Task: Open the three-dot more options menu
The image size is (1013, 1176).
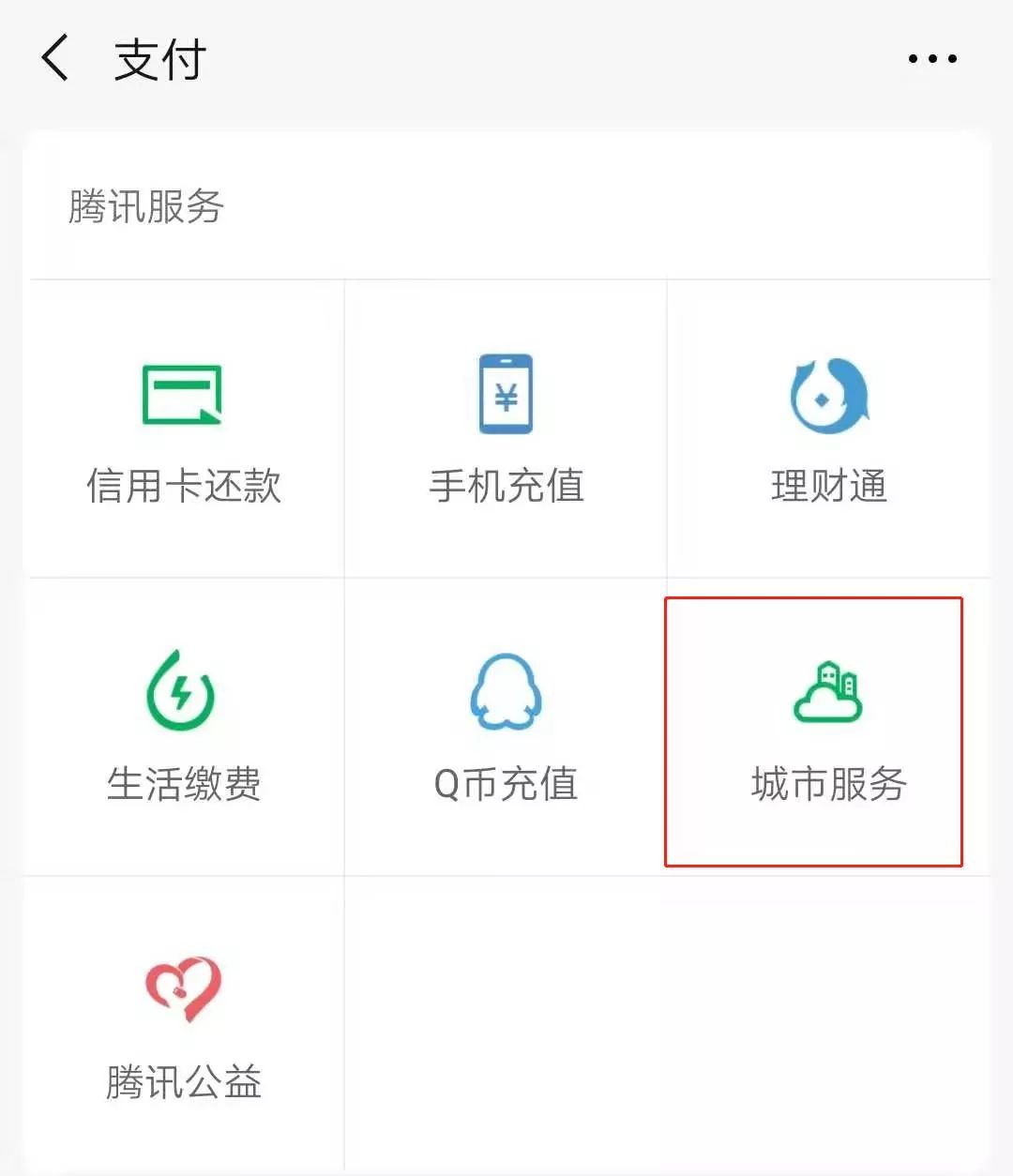Action: [x=930, y=58]
